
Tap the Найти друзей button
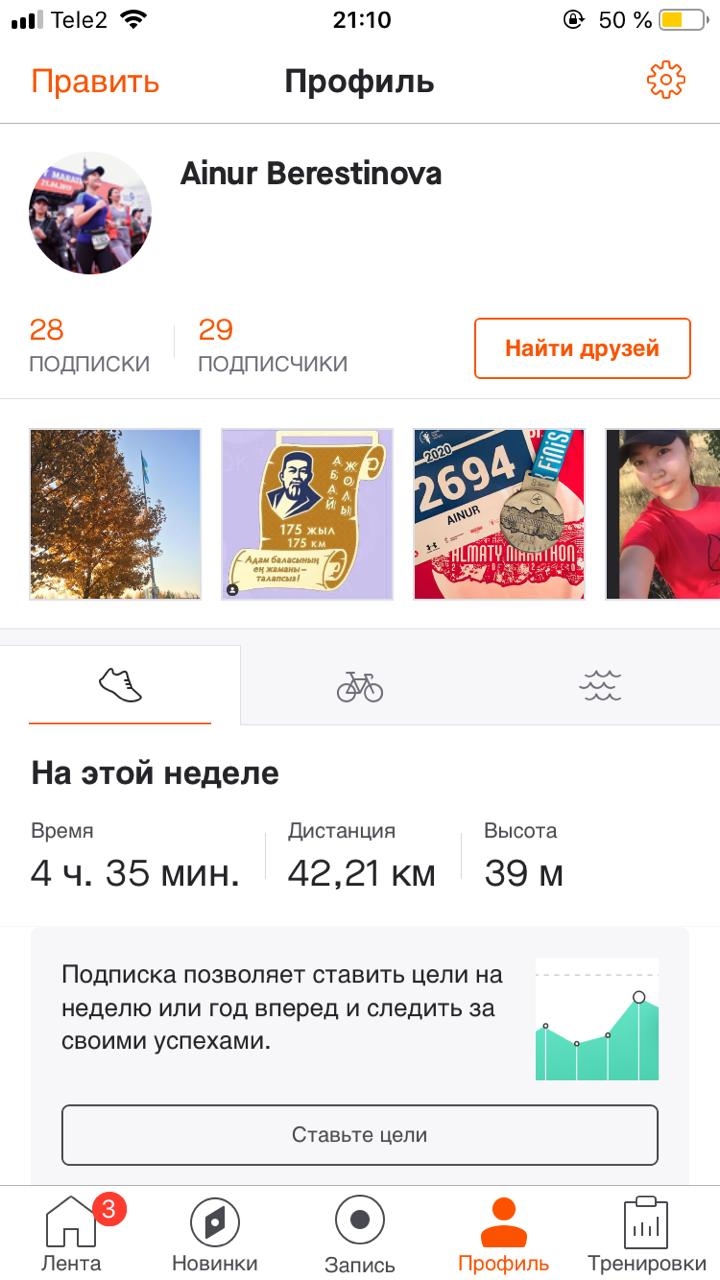(x=582, y=349)
